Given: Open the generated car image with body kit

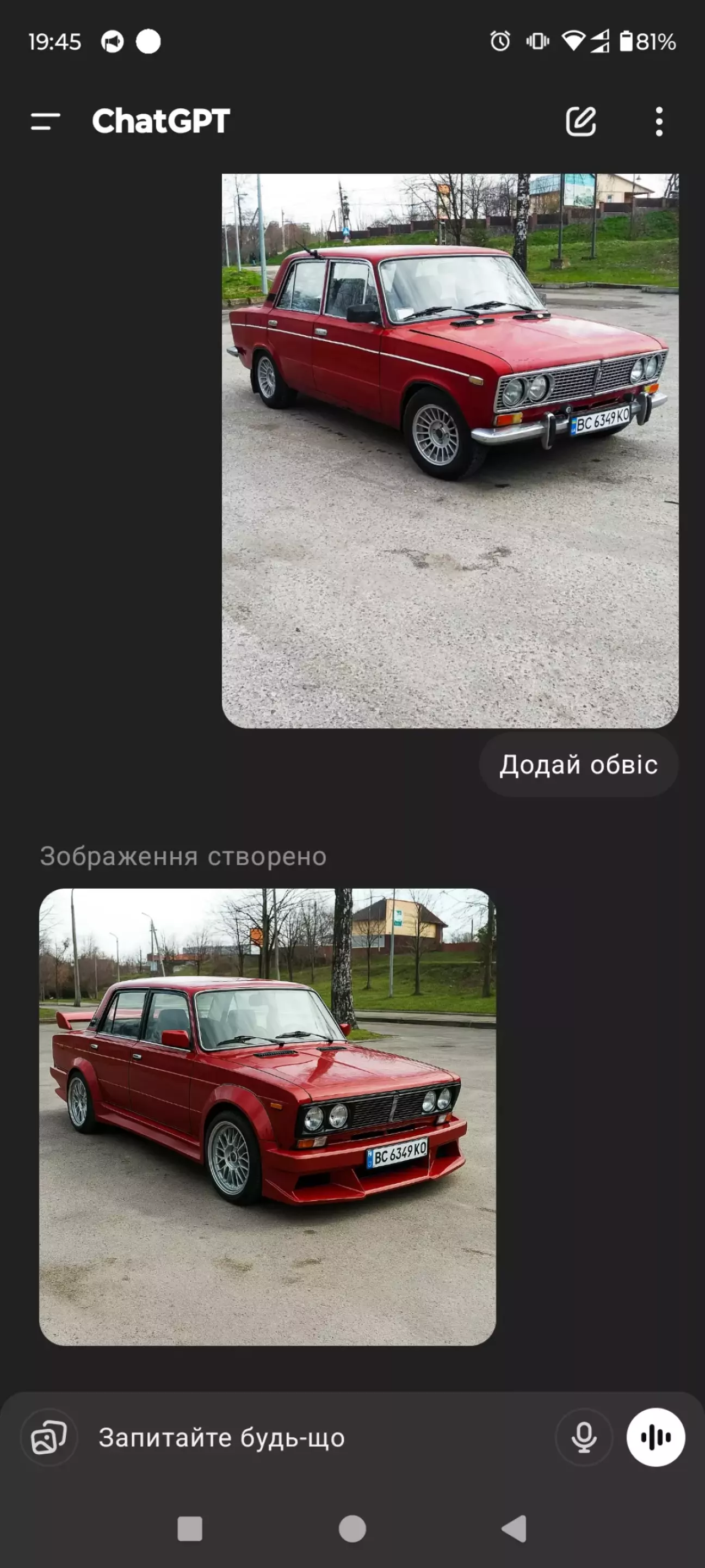Looking at the screenshot, I should [268, 1117].
